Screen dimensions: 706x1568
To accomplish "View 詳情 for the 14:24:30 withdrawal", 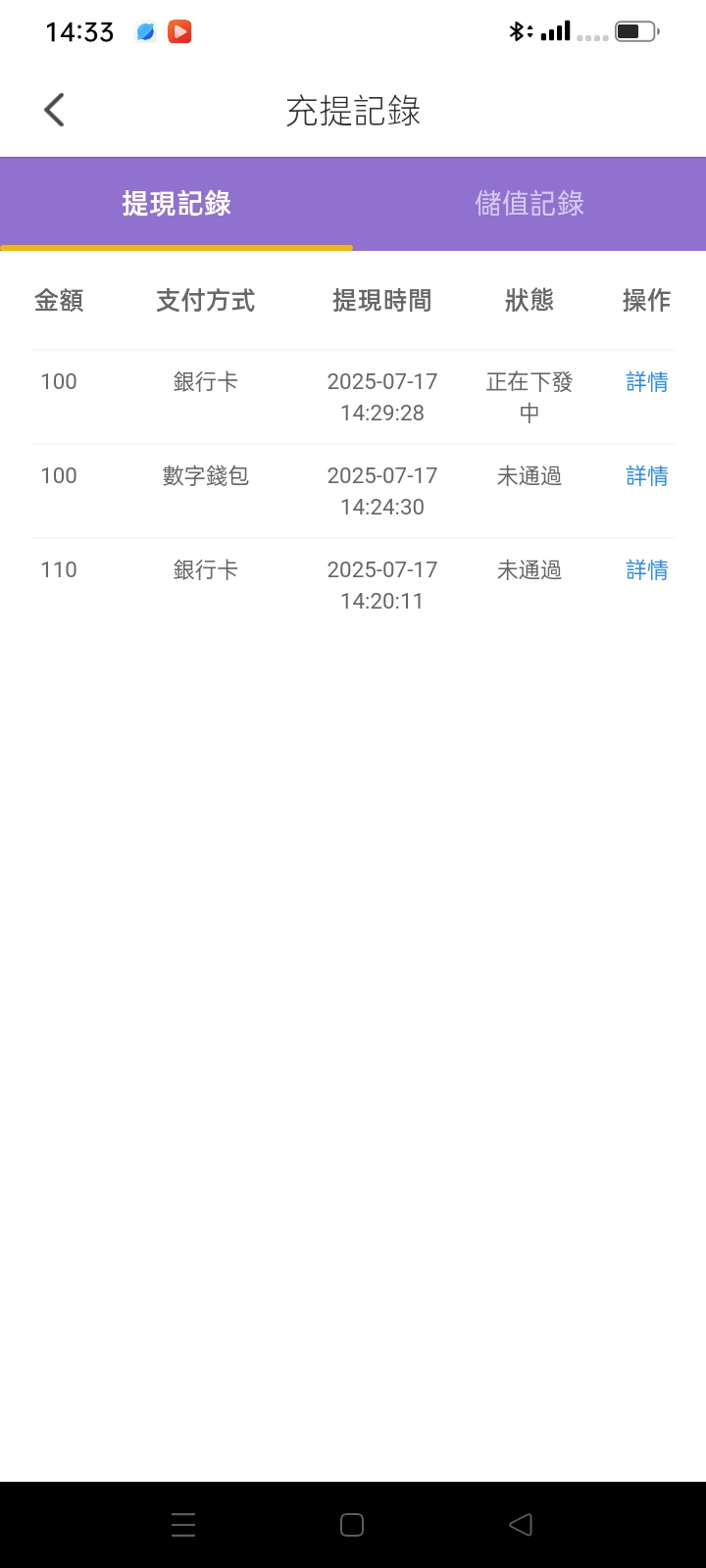I will tap(647, 476).
